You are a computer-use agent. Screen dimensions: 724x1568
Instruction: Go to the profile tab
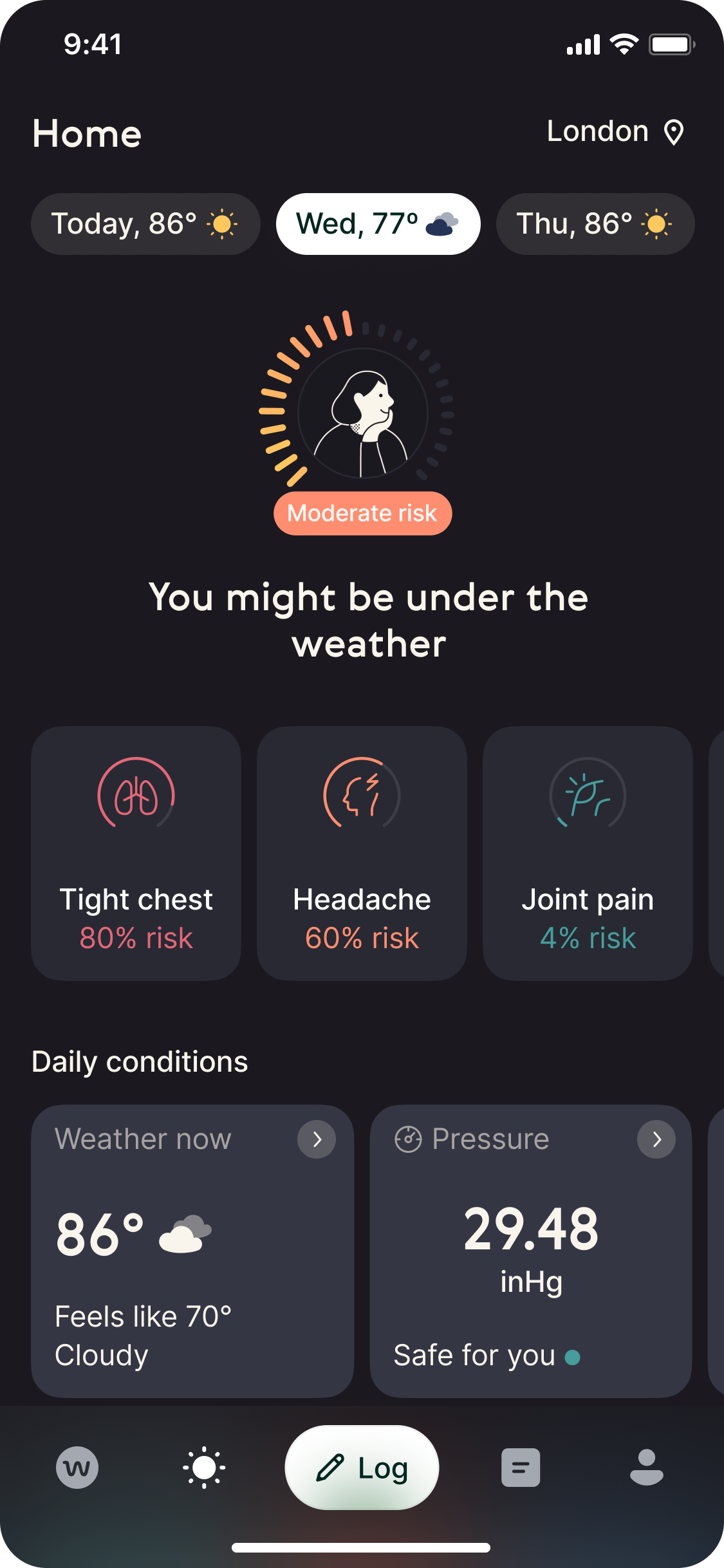(x=646, y=1468)
